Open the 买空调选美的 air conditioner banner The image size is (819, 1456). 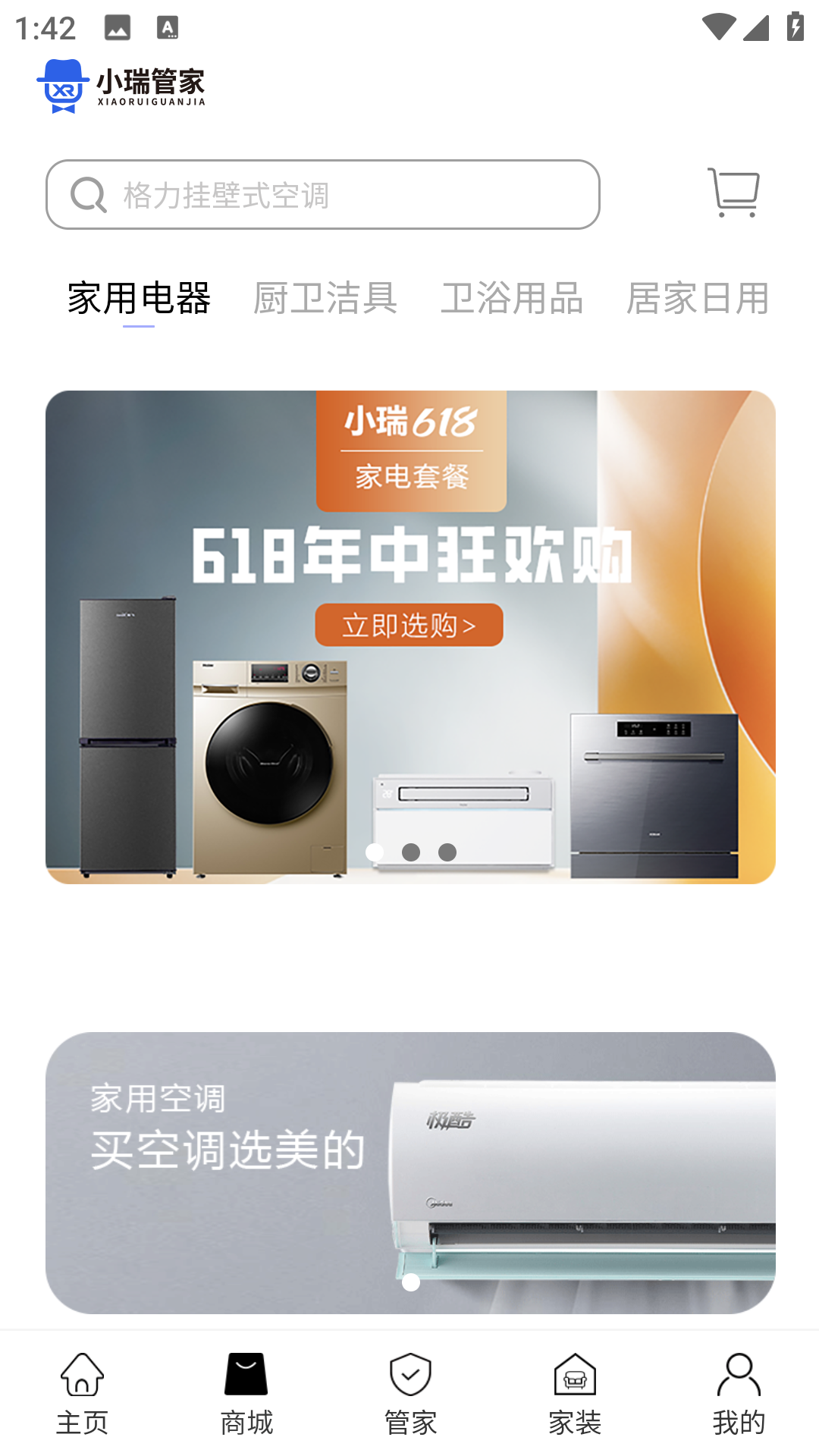coord(410,1172)
